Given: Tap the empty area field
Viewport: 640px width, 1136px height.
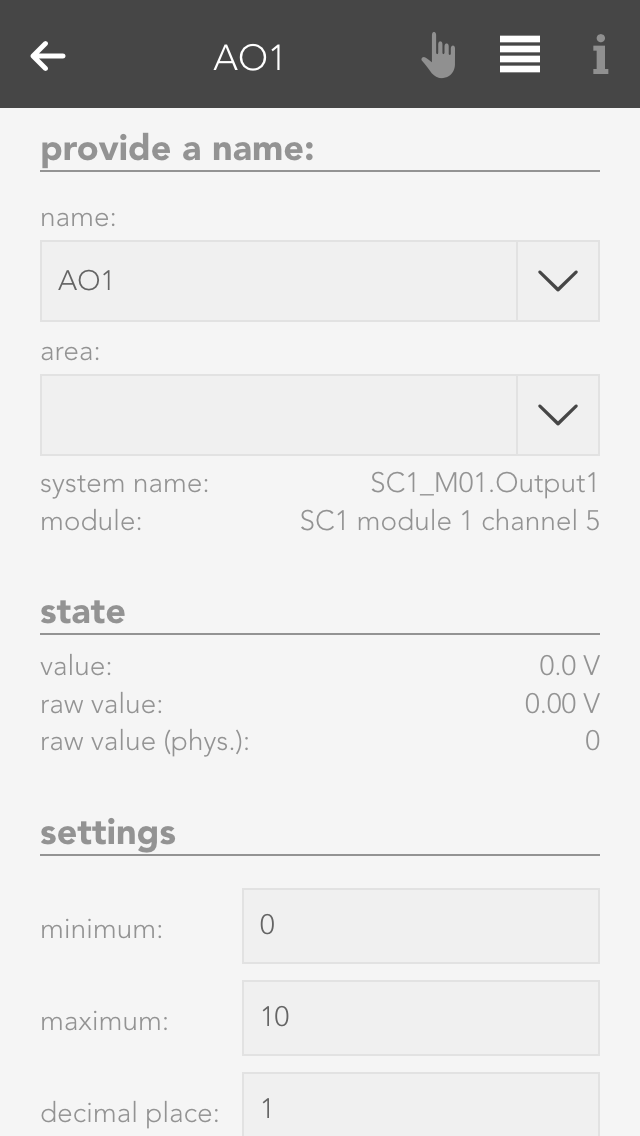Looking at the screenshot, I should (278, 415).
